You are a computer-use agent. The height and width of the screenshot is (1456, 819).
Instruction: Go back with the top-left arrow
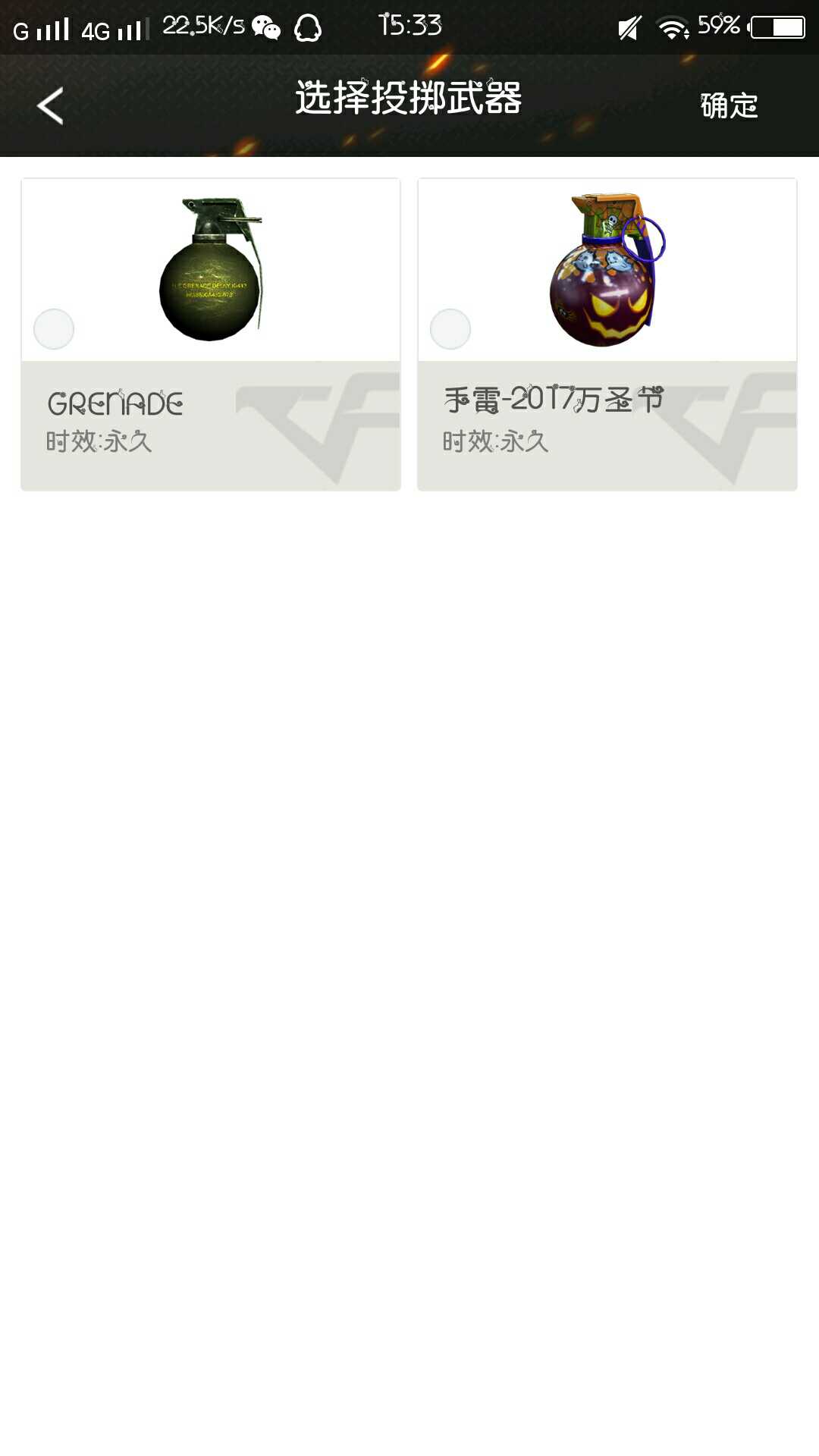click(x=50, y=106)
